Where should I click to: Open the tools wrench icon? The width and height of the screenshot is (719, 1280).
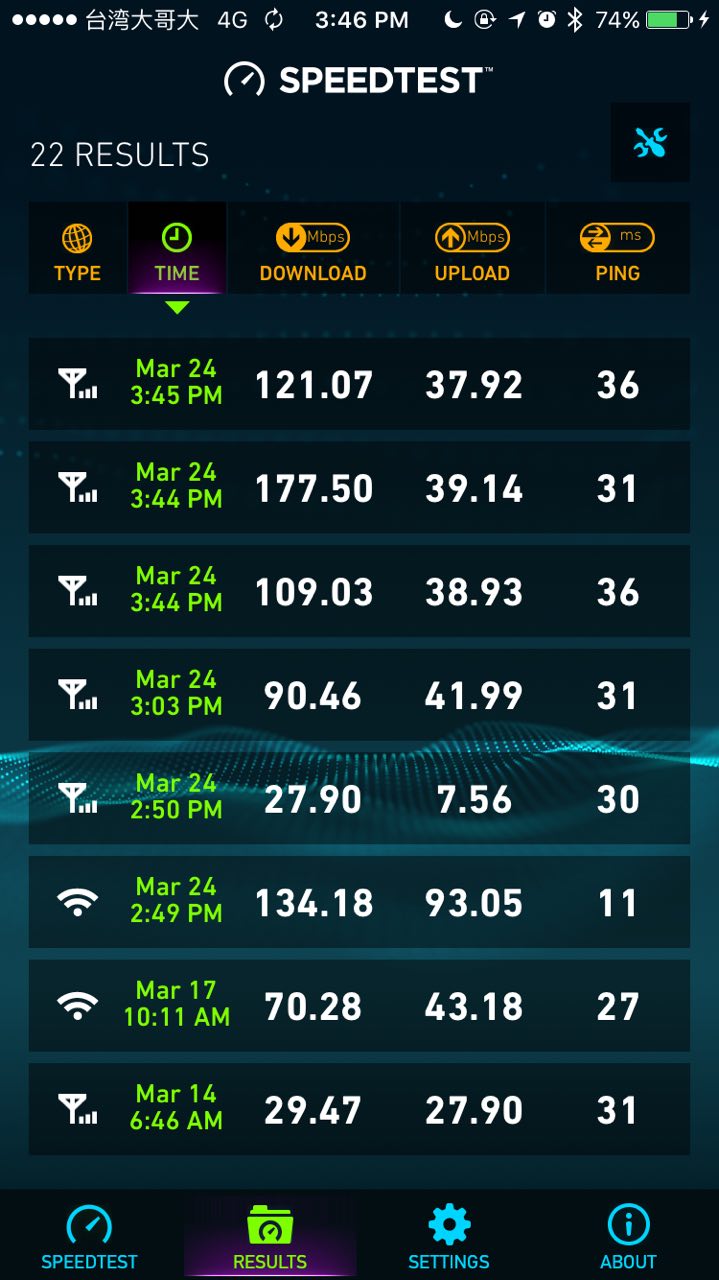tap(650, 143)
